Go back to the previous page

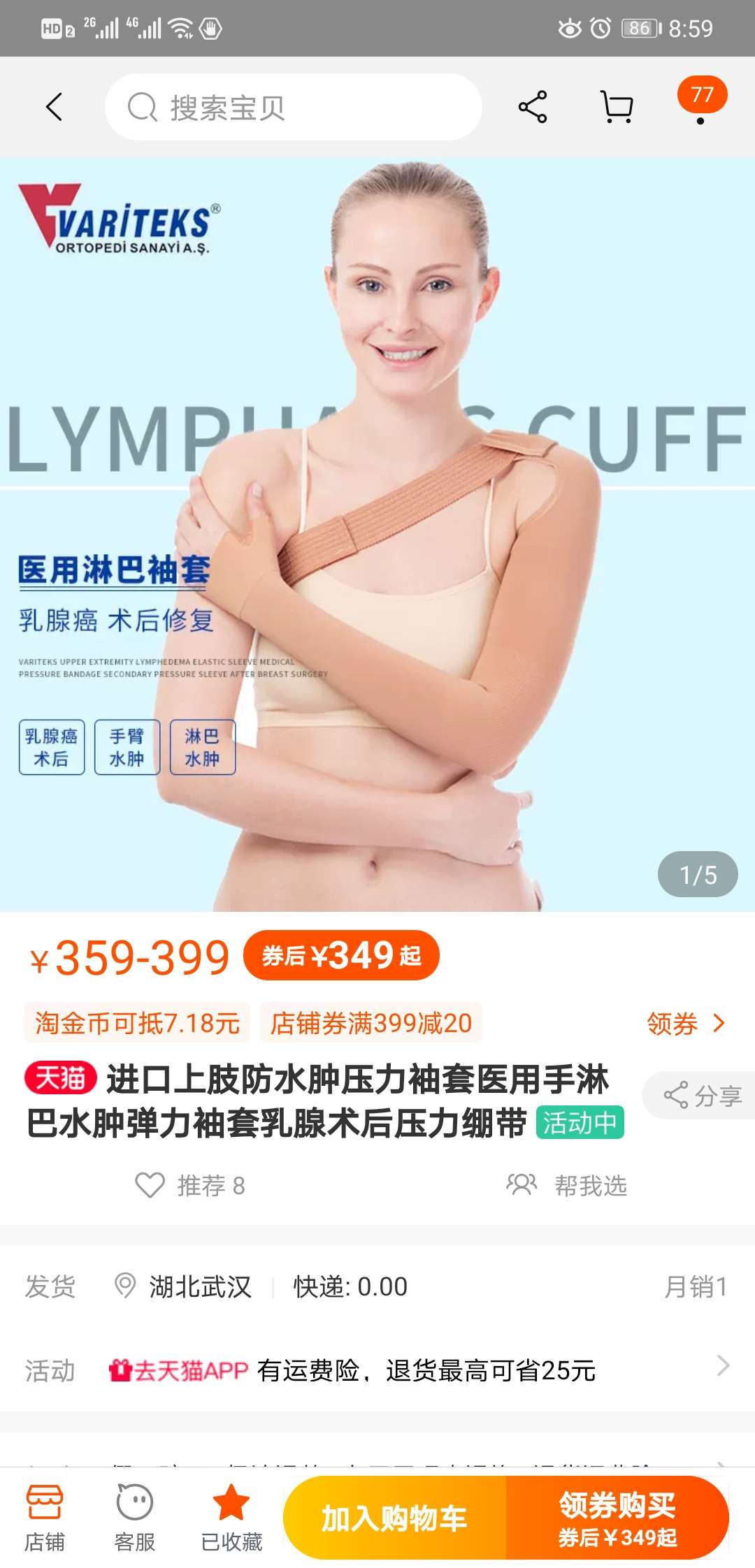click(55, 108)
